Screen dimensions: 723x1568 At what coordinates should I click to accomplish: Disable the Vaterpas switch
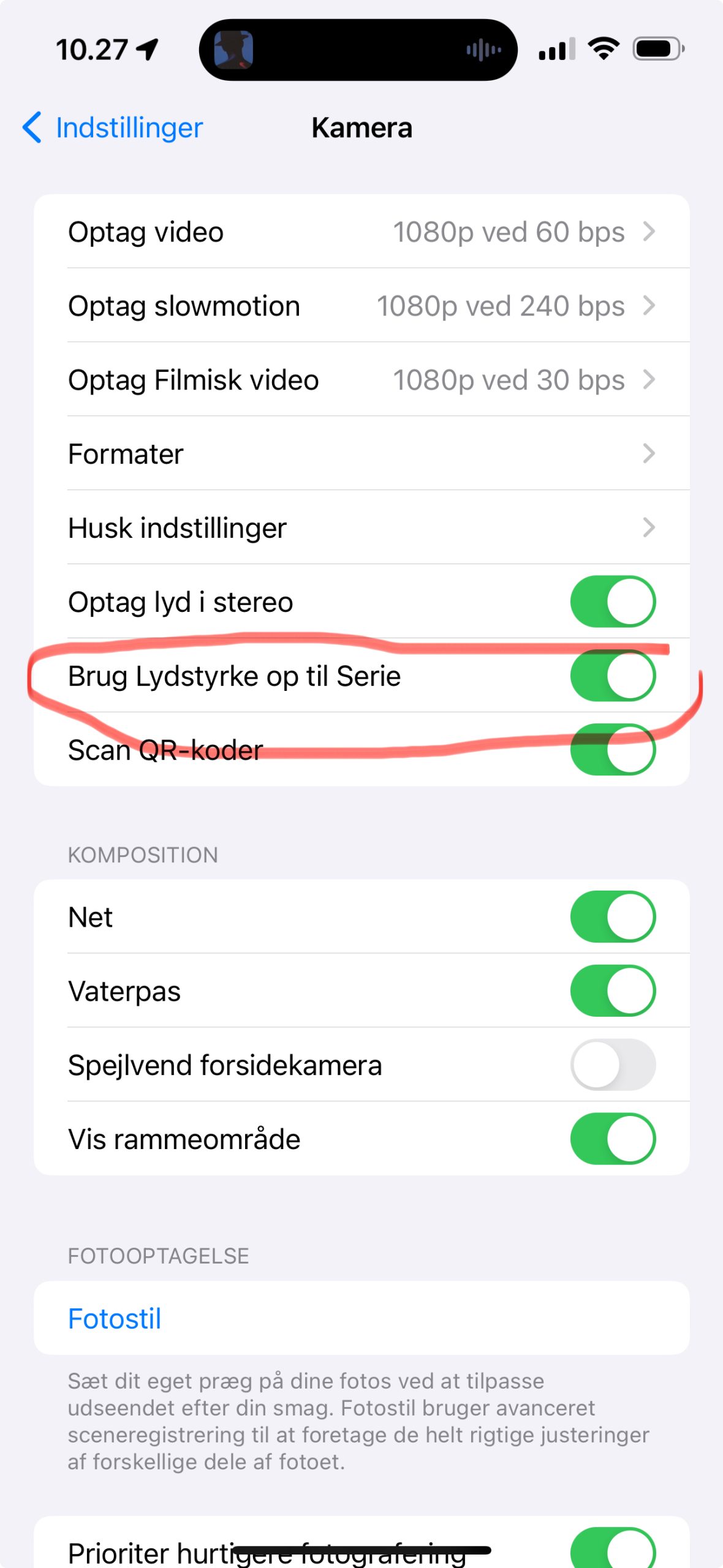click(613, 991)
